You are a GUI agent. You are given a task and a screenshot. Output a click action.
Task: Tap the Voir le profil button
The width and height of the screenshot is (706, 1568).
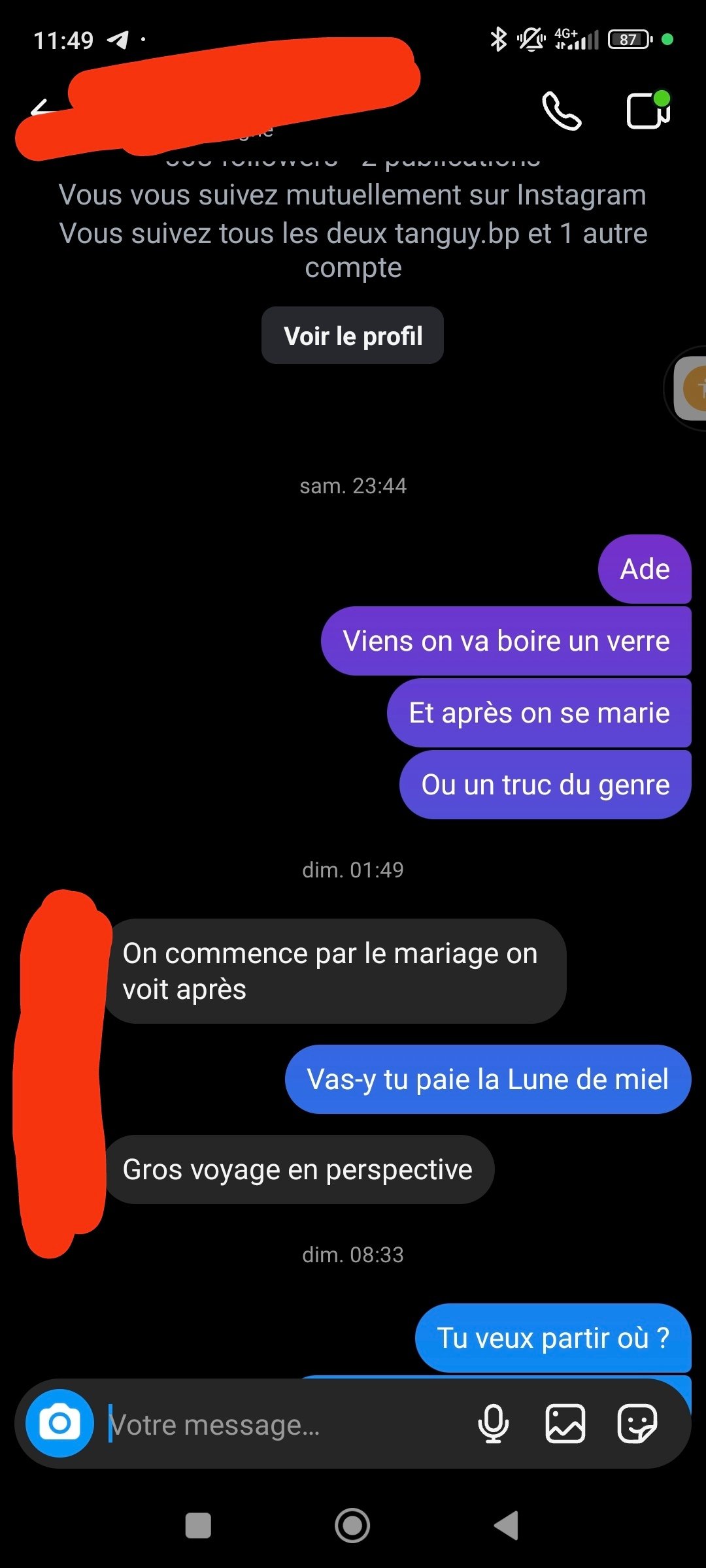(353, 336)
